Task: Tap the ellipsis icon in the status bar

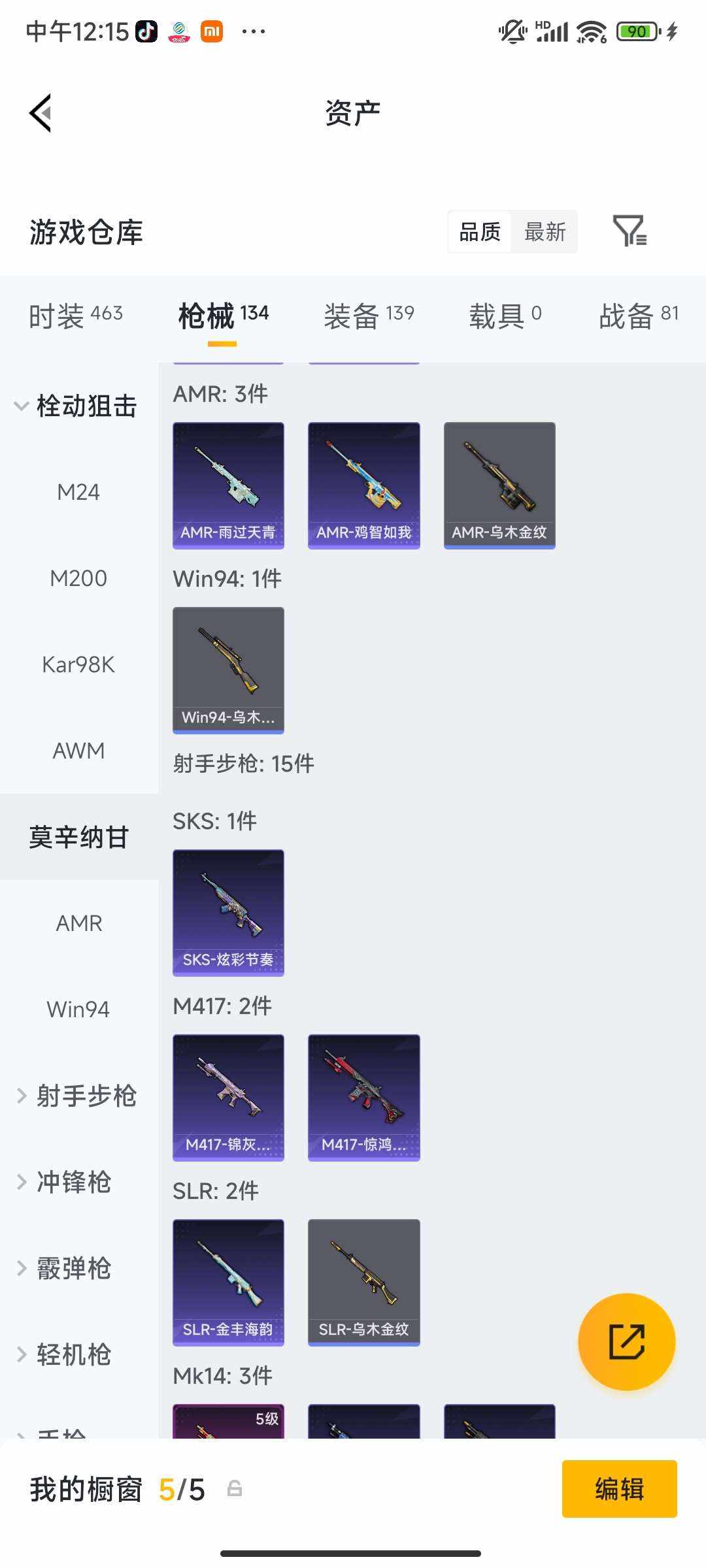Action: pos(254,30)
